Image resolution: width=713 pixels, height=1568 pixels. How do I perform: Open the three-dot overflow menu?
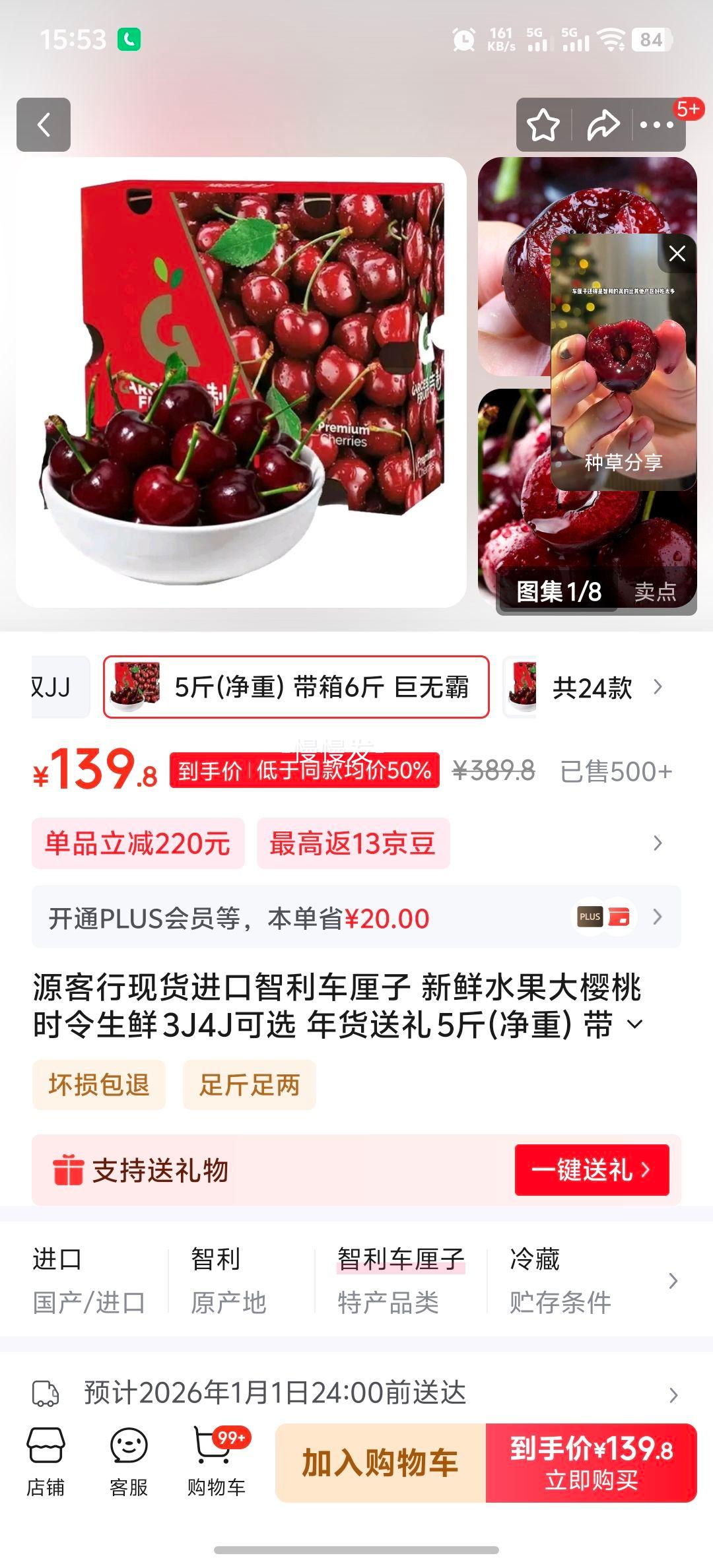[656, 125]
